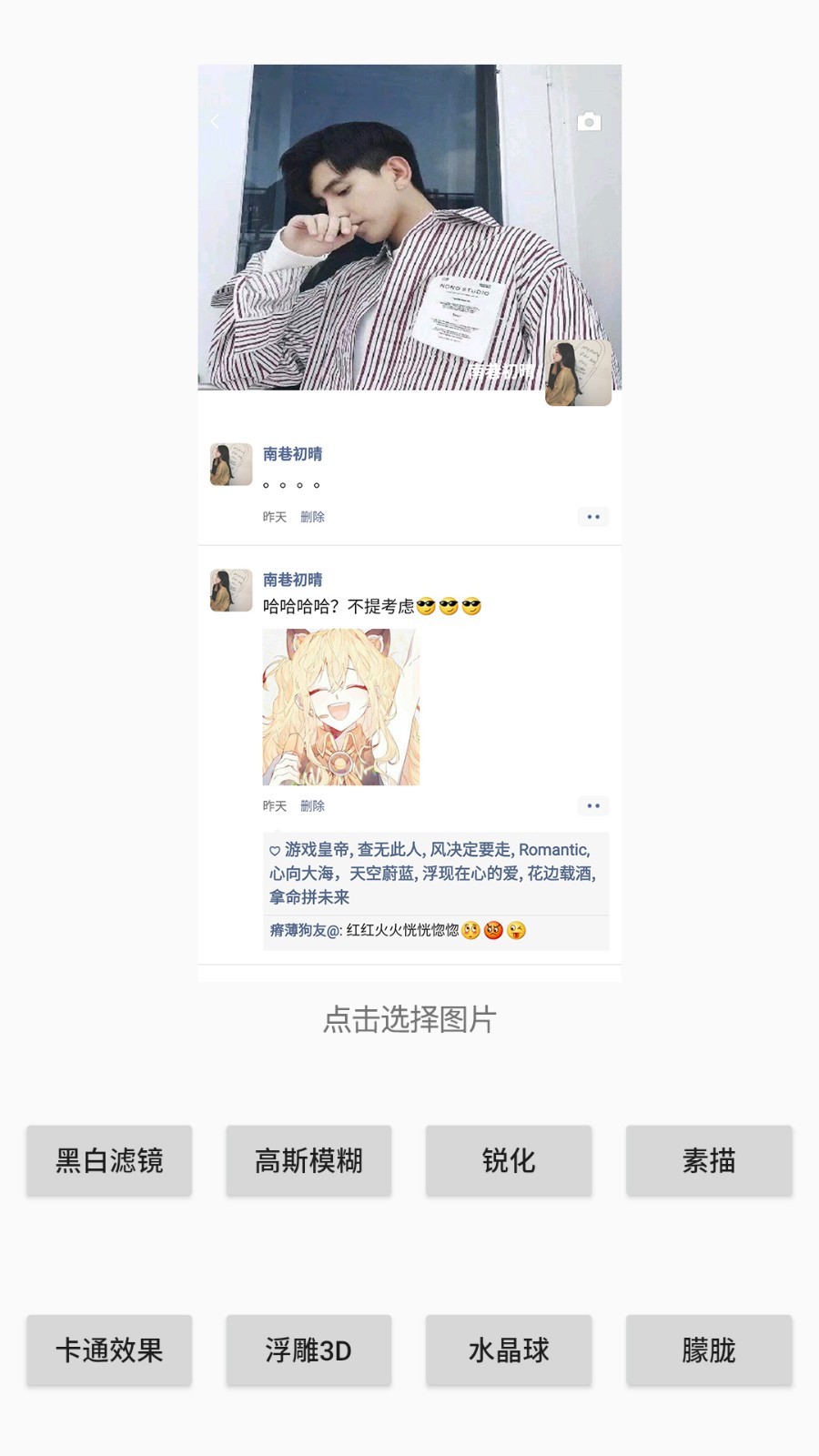Choose the 朦胧 hazy effect
The height and width of the screenshot is (1456, 819).
pyautogui.click(x=709, y=1350)
